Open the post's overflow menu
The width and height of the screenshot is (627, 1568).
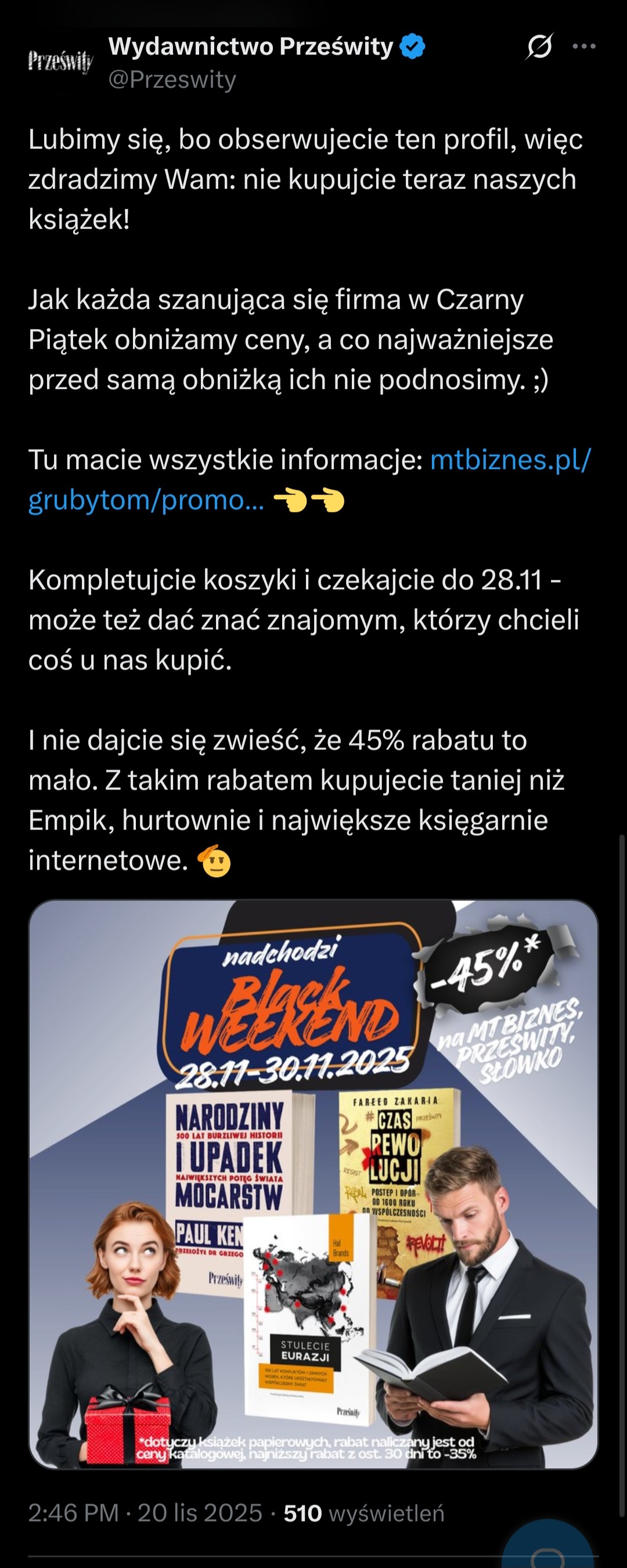pyautogui.click(x=584, y=46)
